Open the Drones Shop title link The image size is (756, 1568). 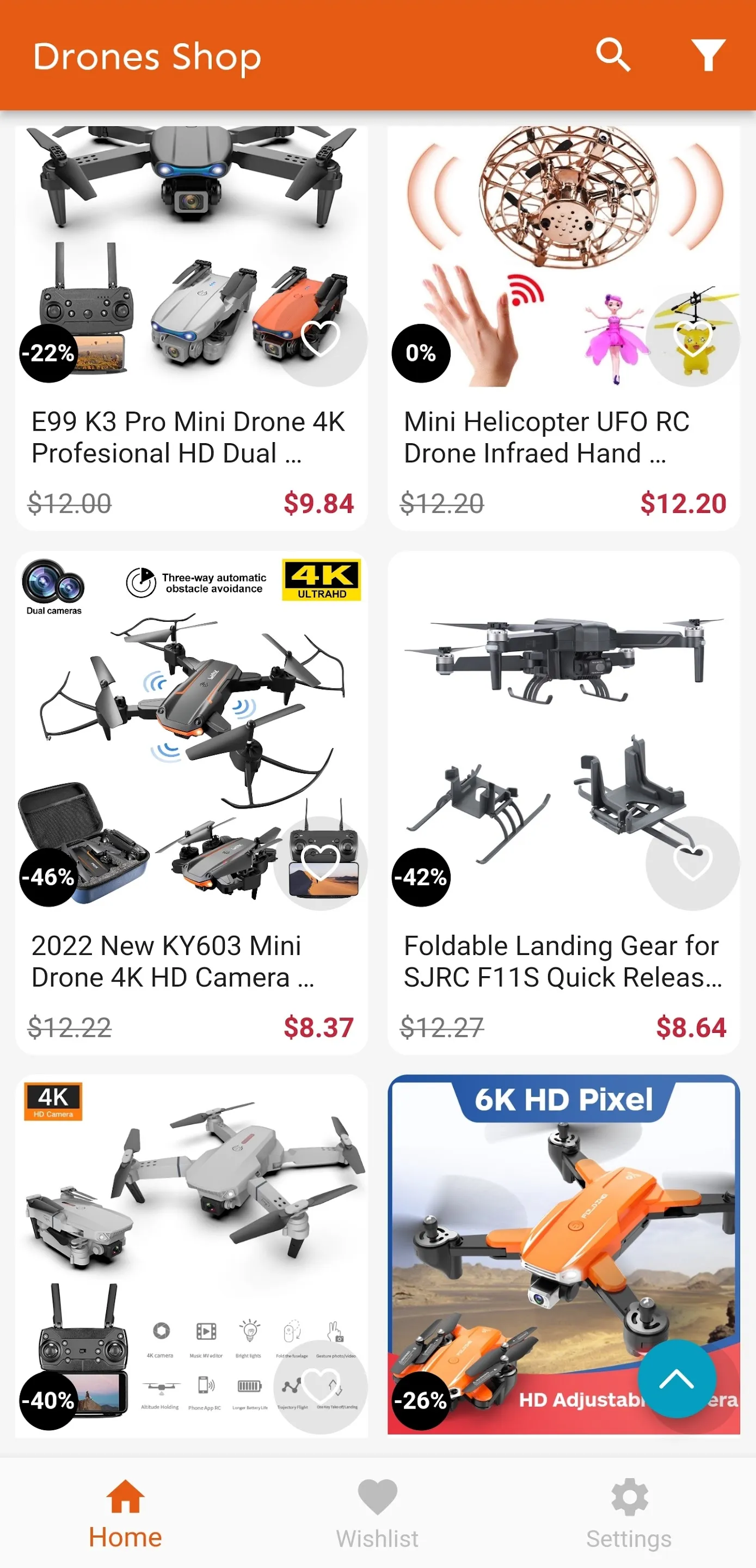tap(147, 57)
